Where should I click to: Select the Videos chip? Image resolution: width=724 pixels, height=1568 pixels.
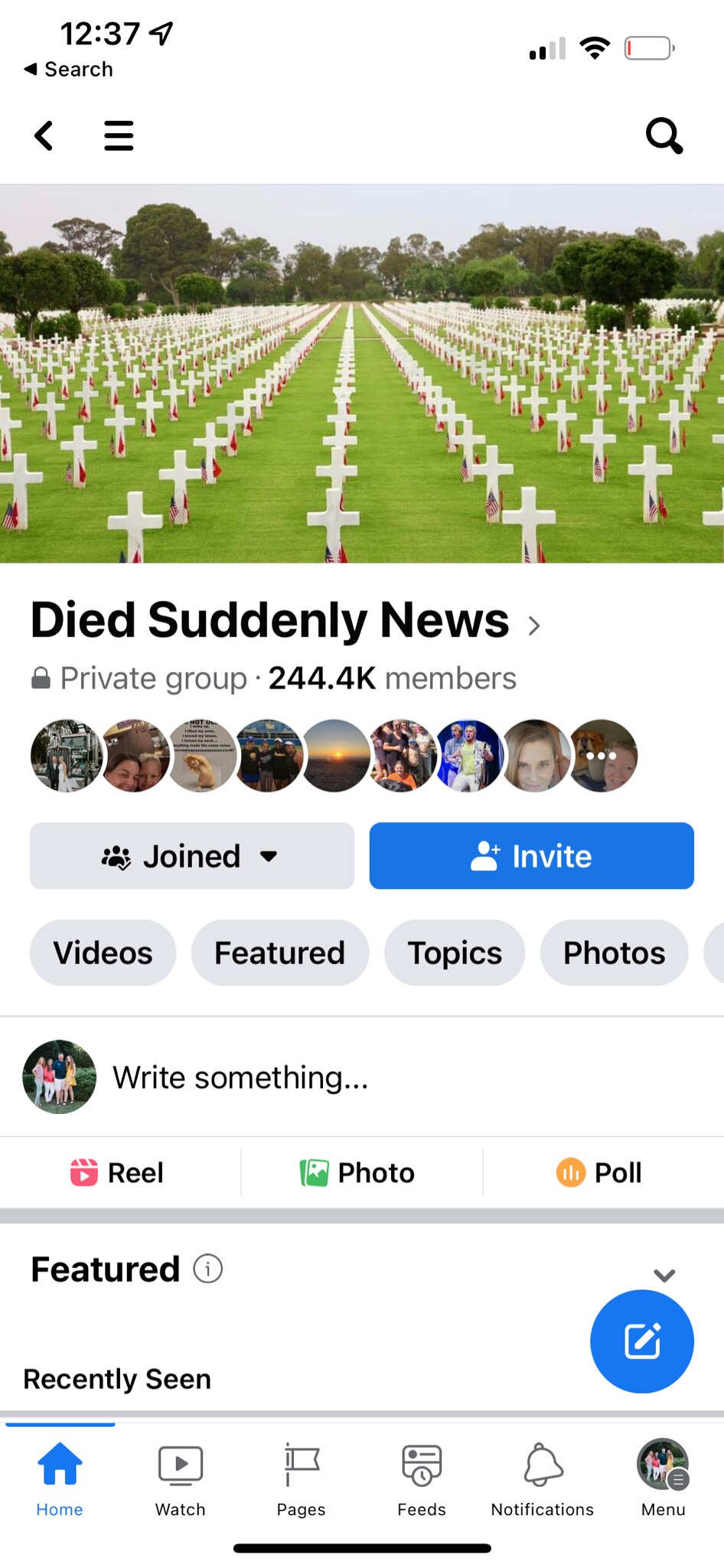pos(103,953)
